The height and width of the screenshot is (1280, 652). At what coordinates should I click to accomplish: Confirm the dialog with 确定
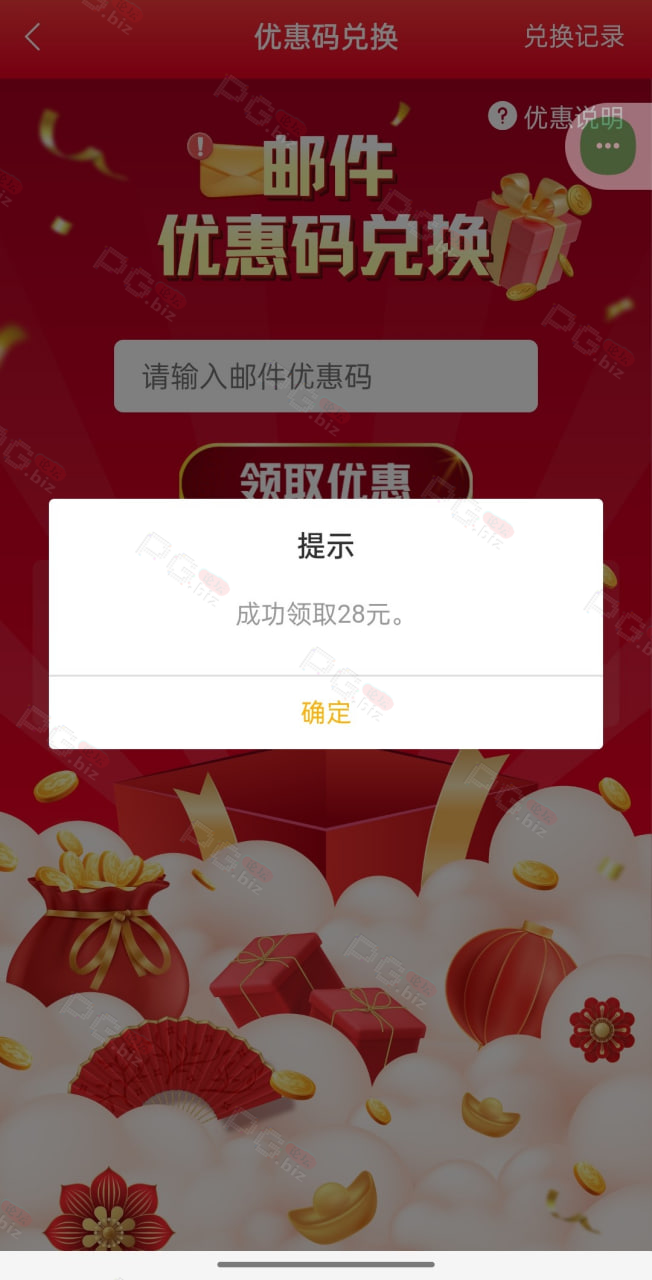[x=326, y=712]
